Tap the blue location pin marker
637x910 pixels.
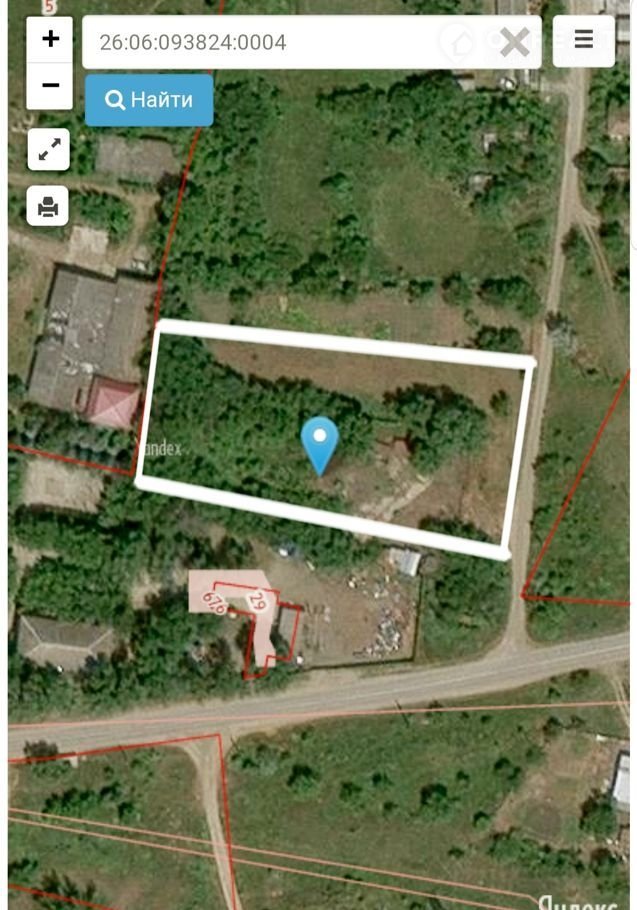coord(320,444)
